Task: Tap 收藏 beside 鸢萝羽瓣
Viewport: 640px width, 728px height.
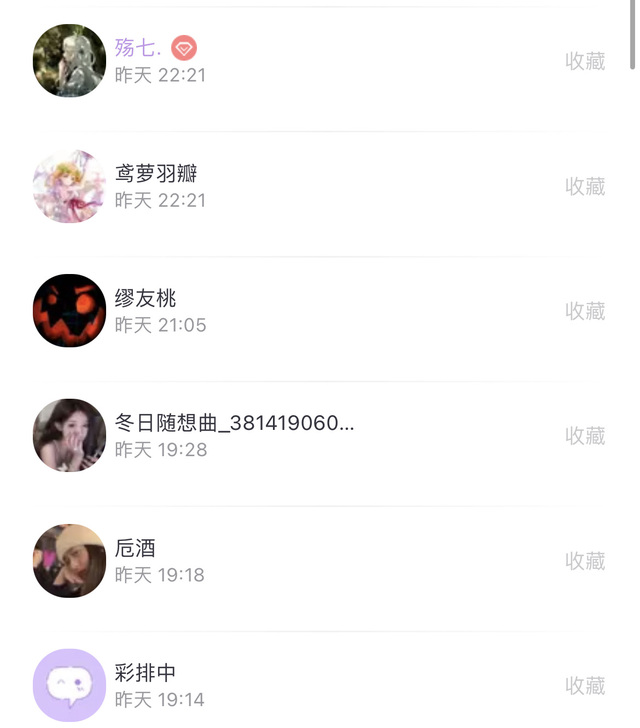Action: point(585,186)
